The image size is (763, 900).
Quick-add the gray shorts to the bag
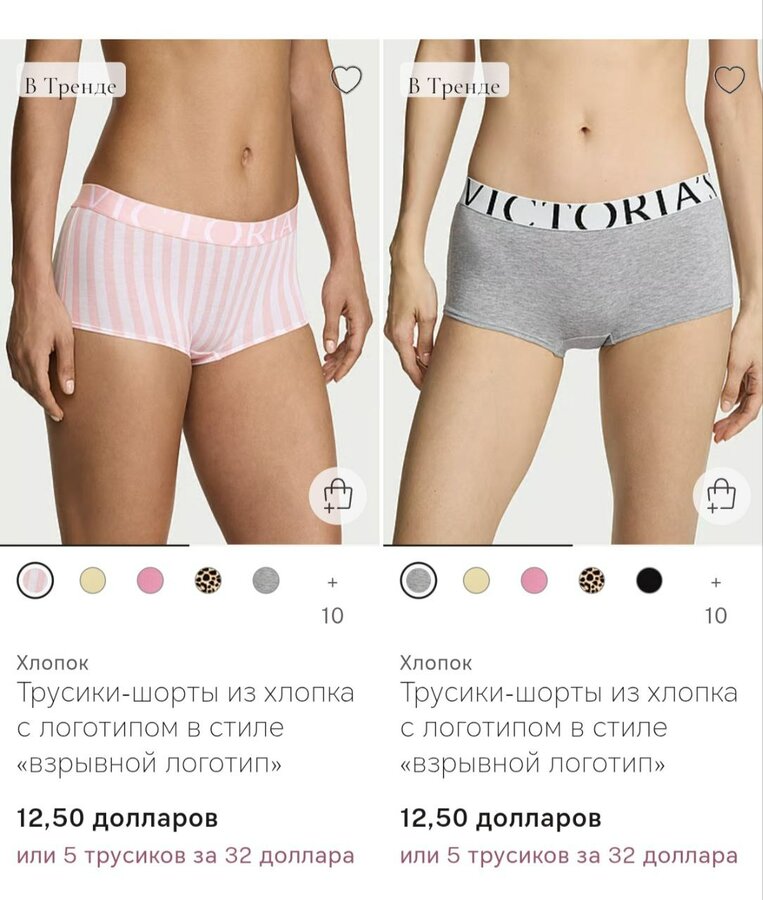[720, 495]
